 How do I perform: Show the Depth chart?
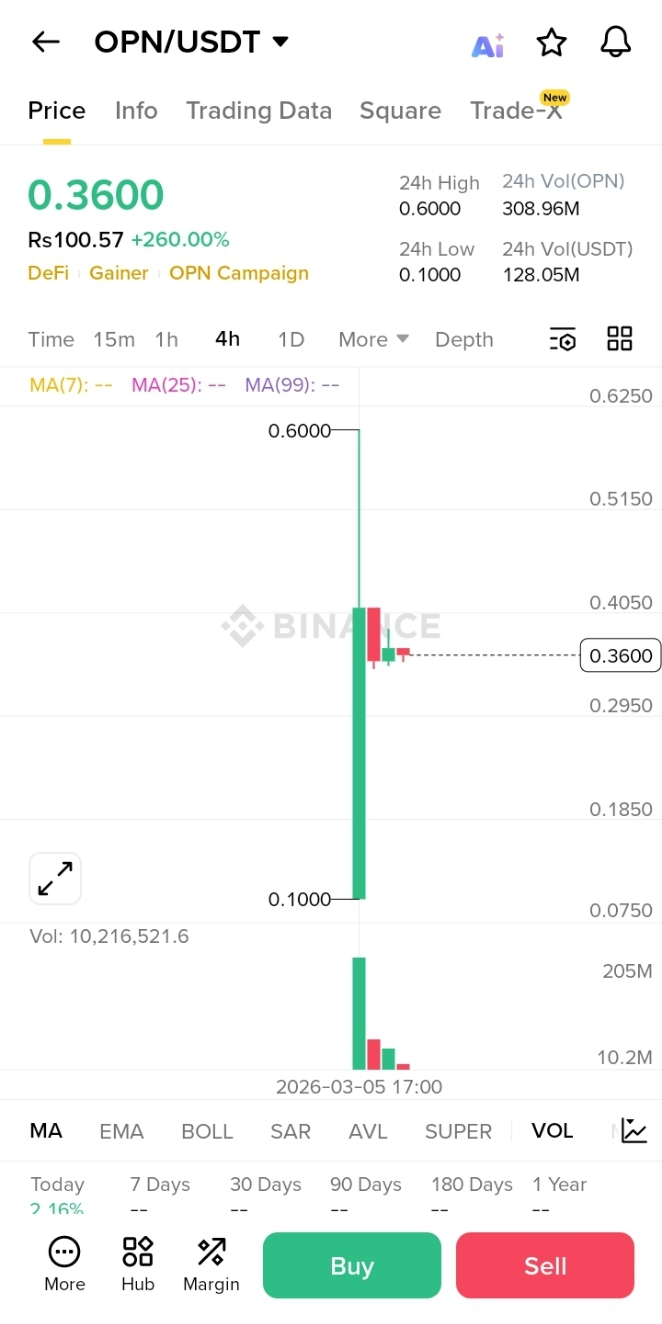[x=464, y=339]
